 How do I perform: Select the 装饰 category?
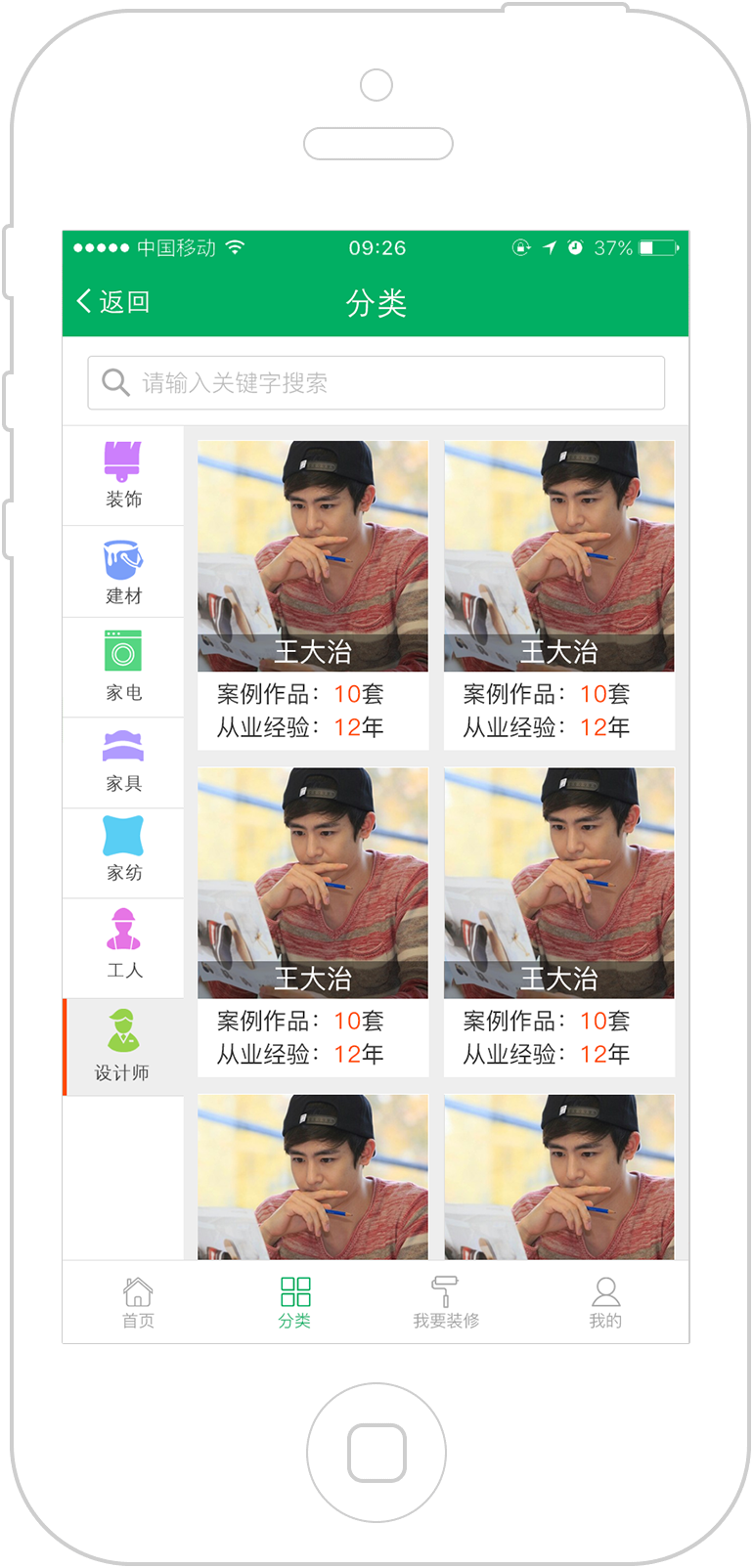tap(123, 476)
